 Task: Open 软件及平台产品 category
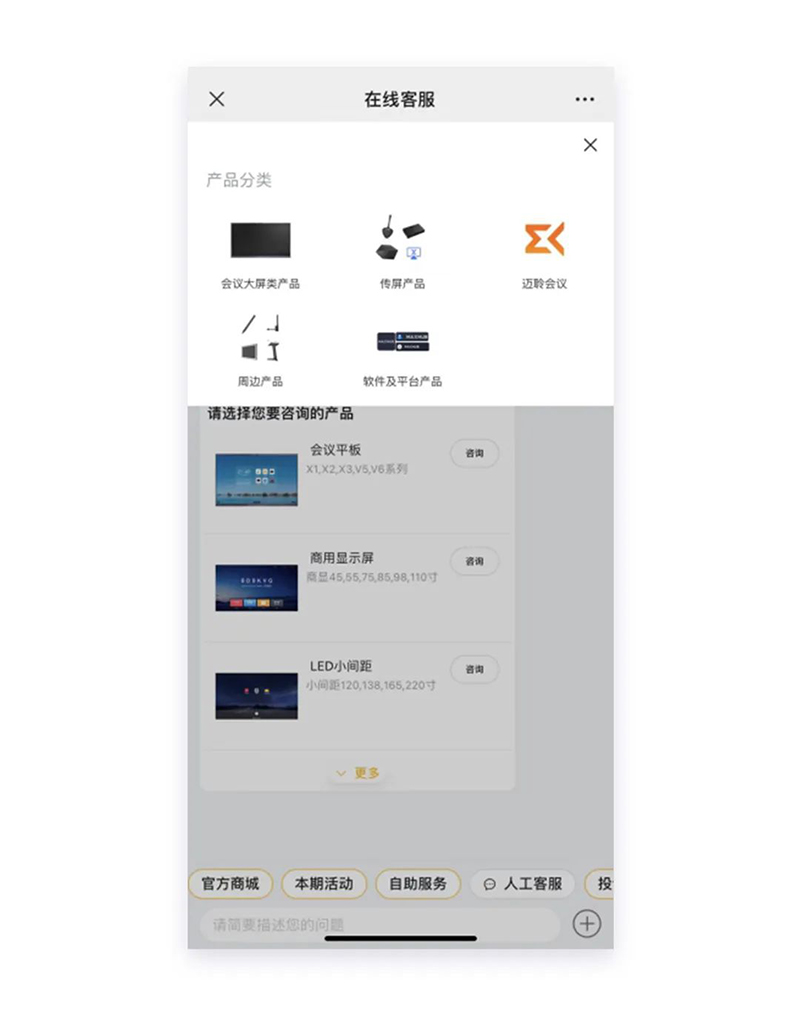coord(402,351)
